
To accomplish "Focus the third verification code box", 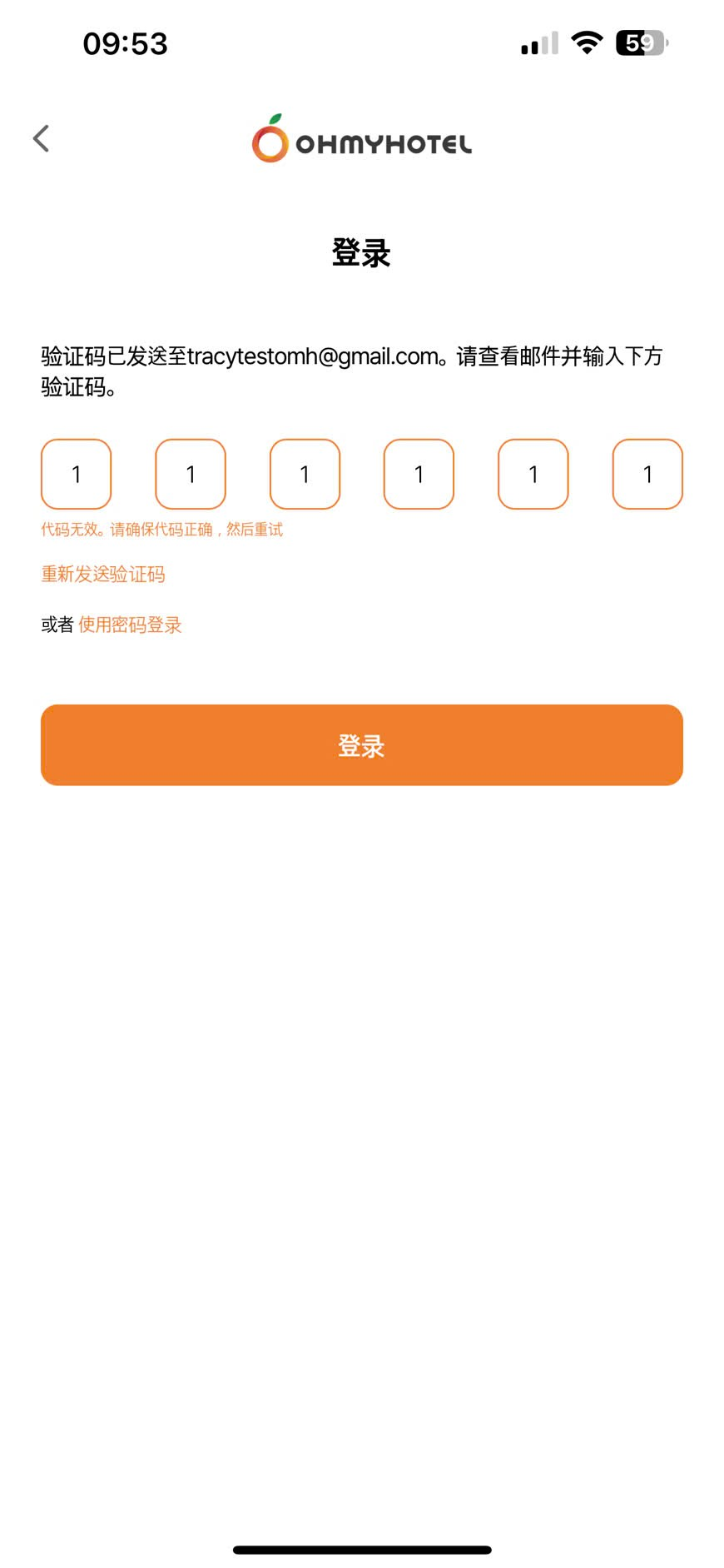I will 305,474.
